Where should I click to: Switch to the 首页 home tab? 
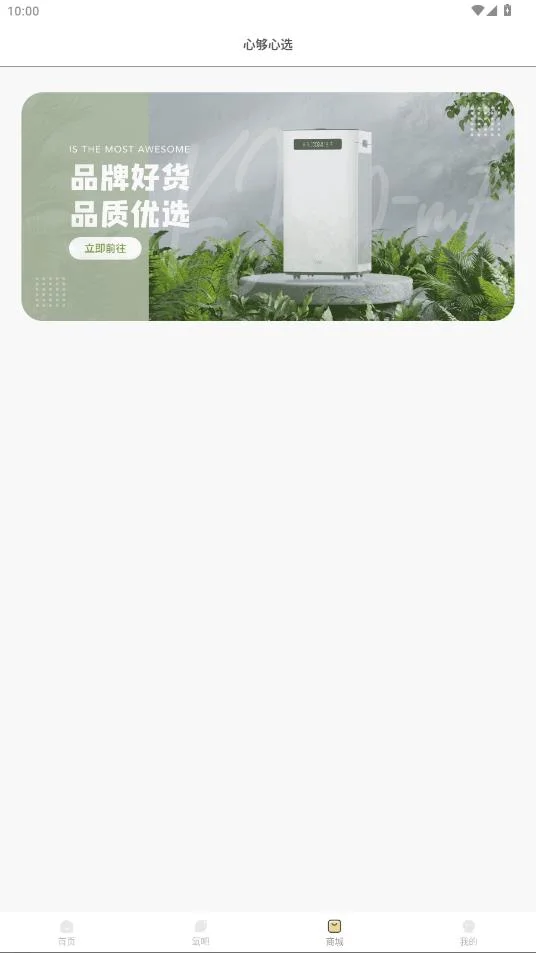(x=67, y=933)
